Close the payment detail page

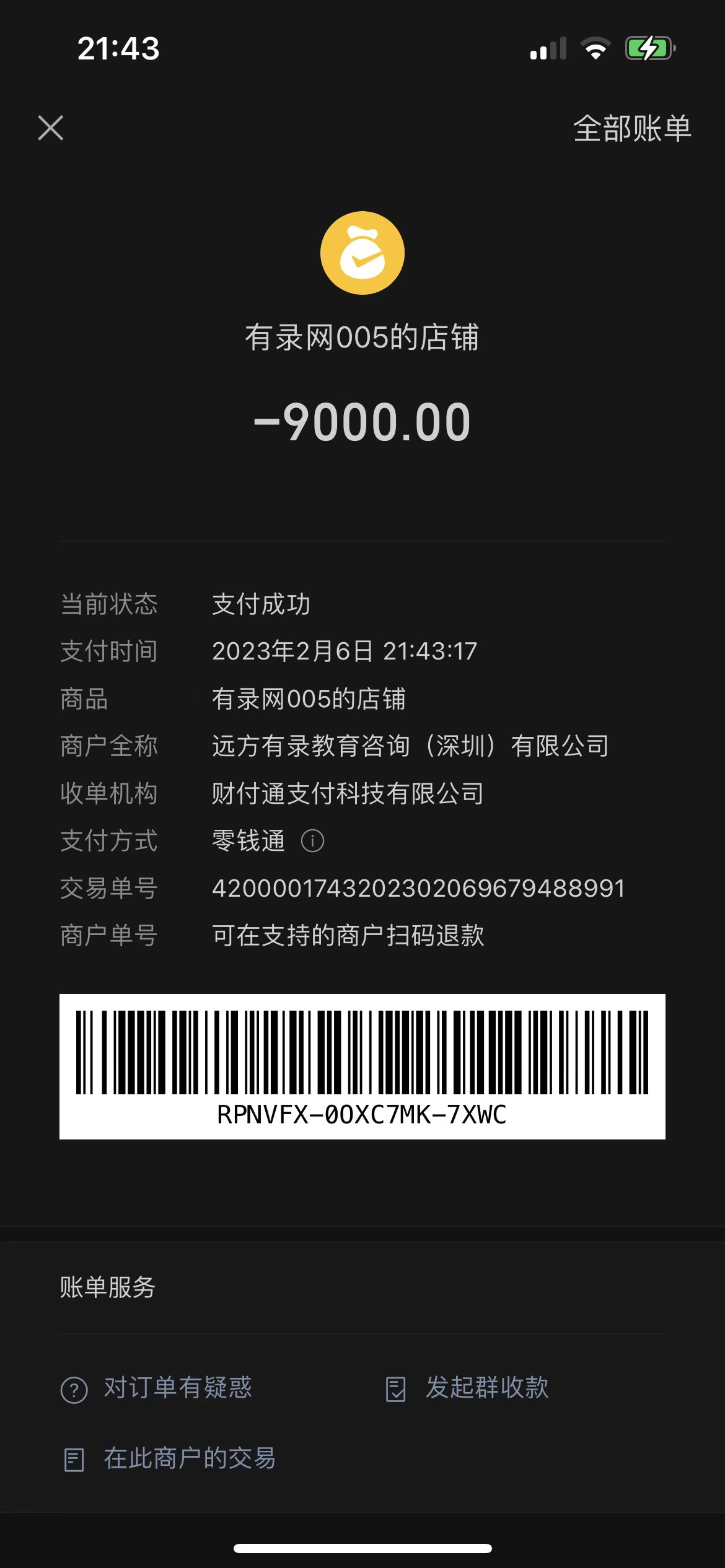pyautogui.click(x=51, y=128)
